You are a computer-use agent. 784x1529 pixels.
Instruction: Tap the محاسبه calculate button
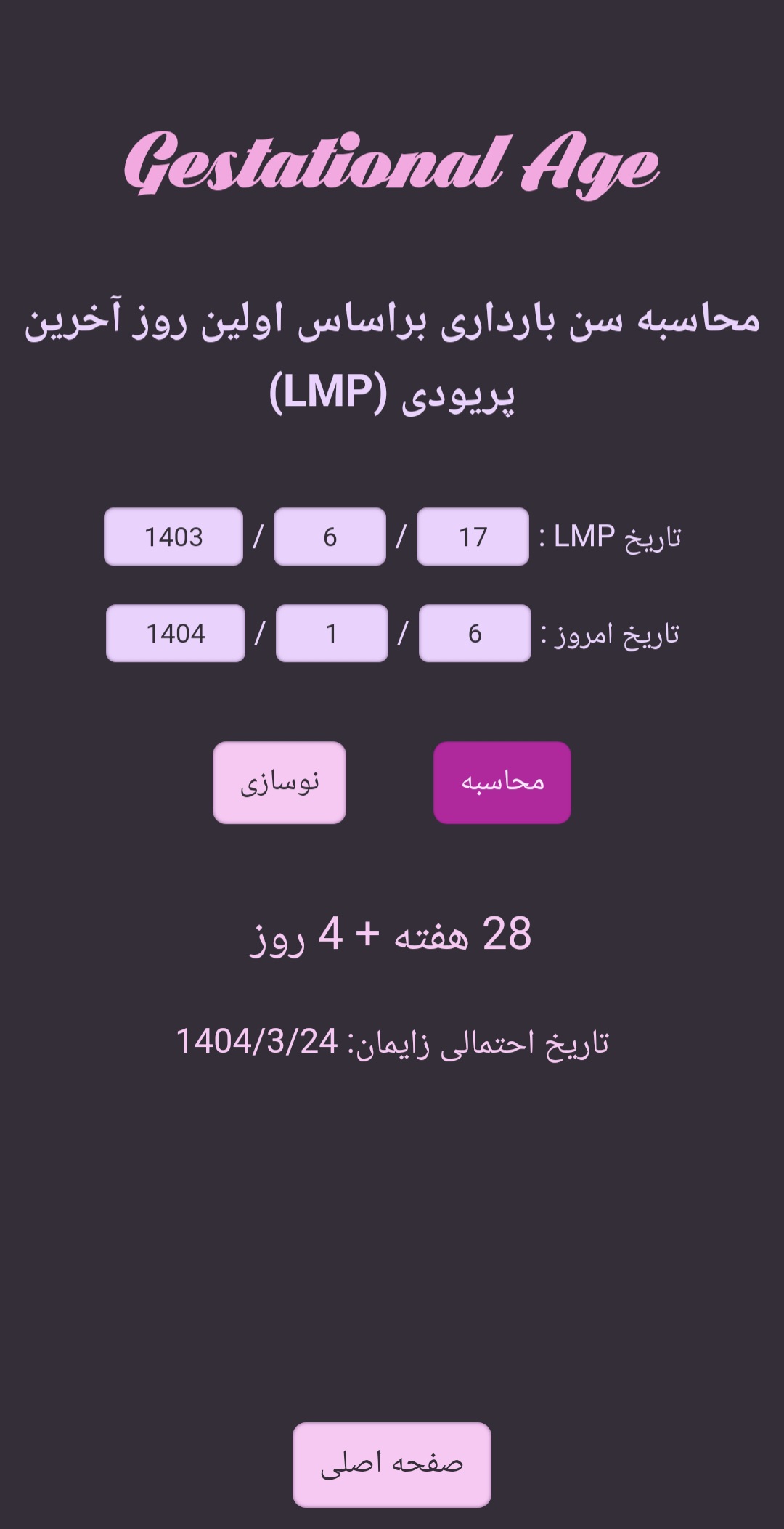click(502, 782)
